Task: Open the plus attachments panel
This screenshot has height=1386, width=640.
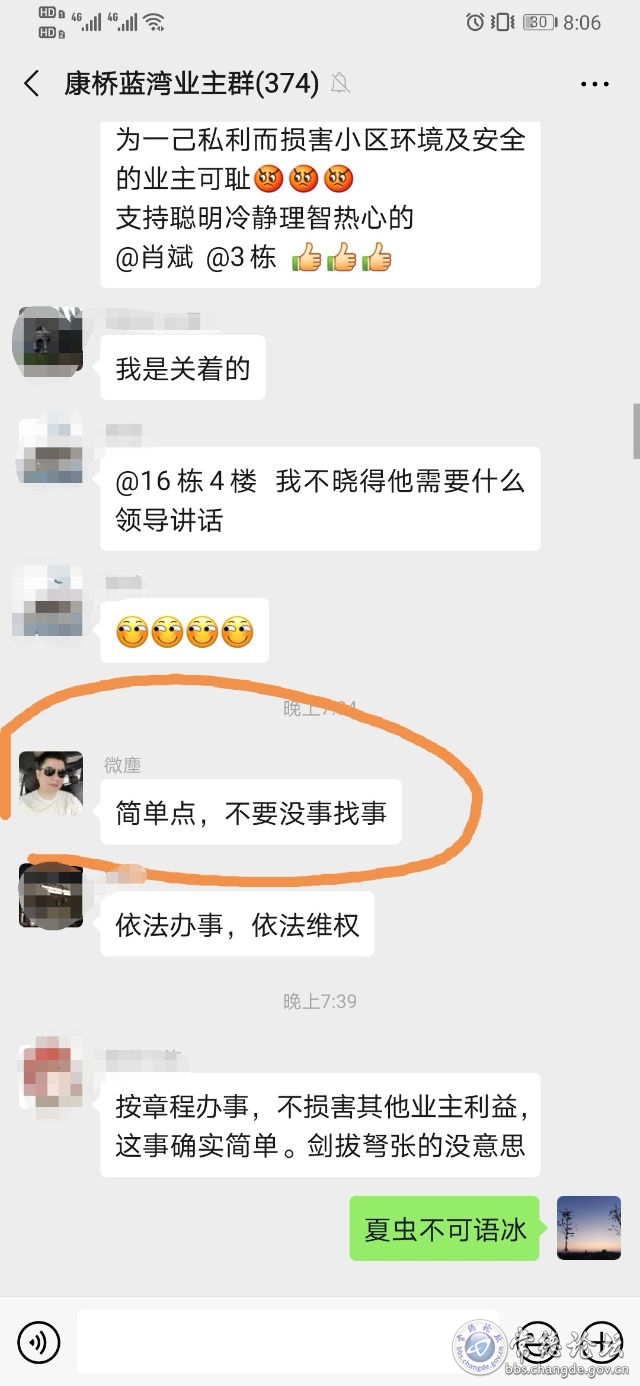Action: pyautogui.click(x=602, y=1341)
